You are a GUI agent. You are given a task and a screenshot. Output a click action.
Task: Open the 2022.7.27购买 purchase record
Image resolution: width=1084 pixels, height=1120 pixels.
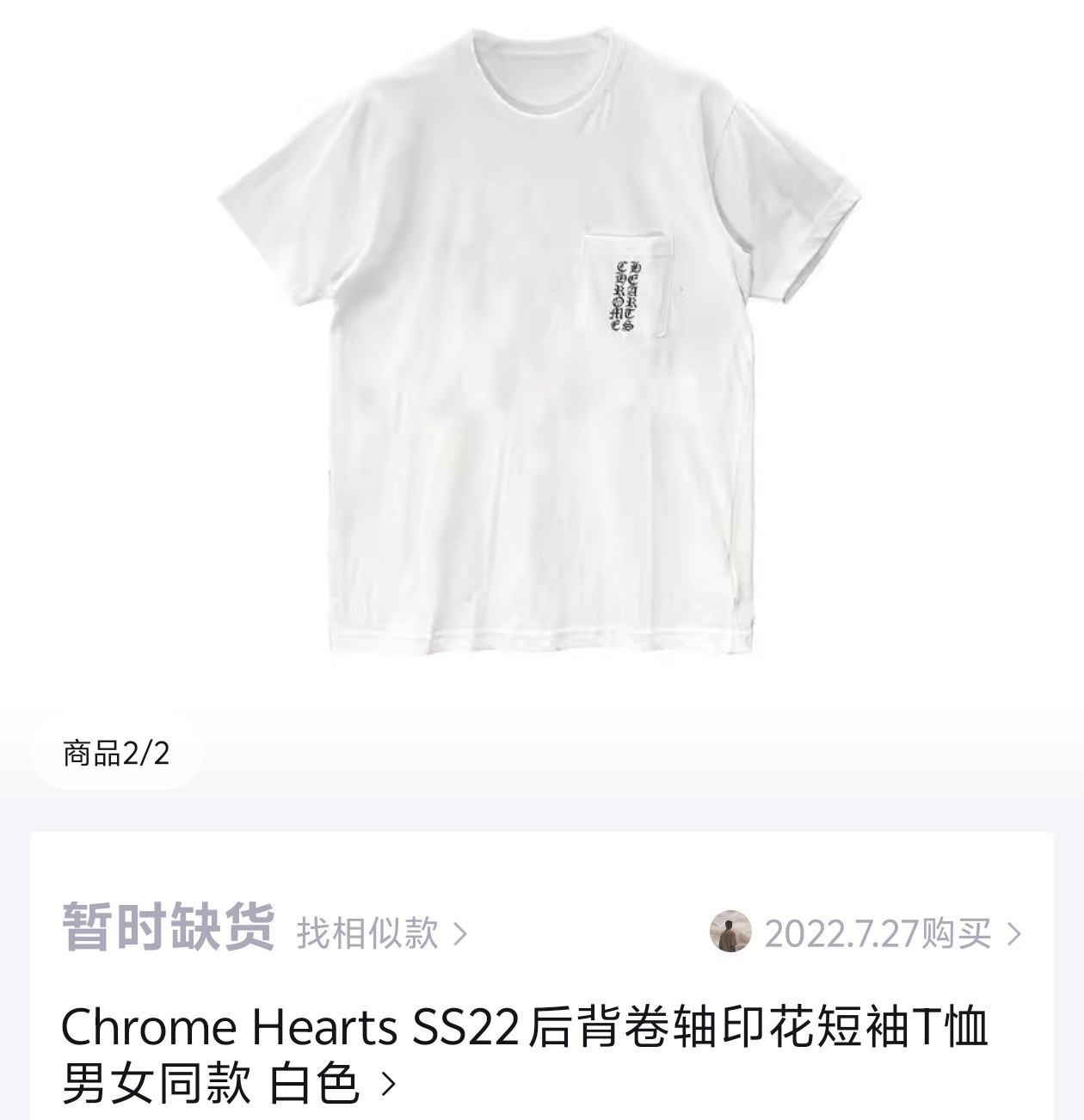[878, 933]
